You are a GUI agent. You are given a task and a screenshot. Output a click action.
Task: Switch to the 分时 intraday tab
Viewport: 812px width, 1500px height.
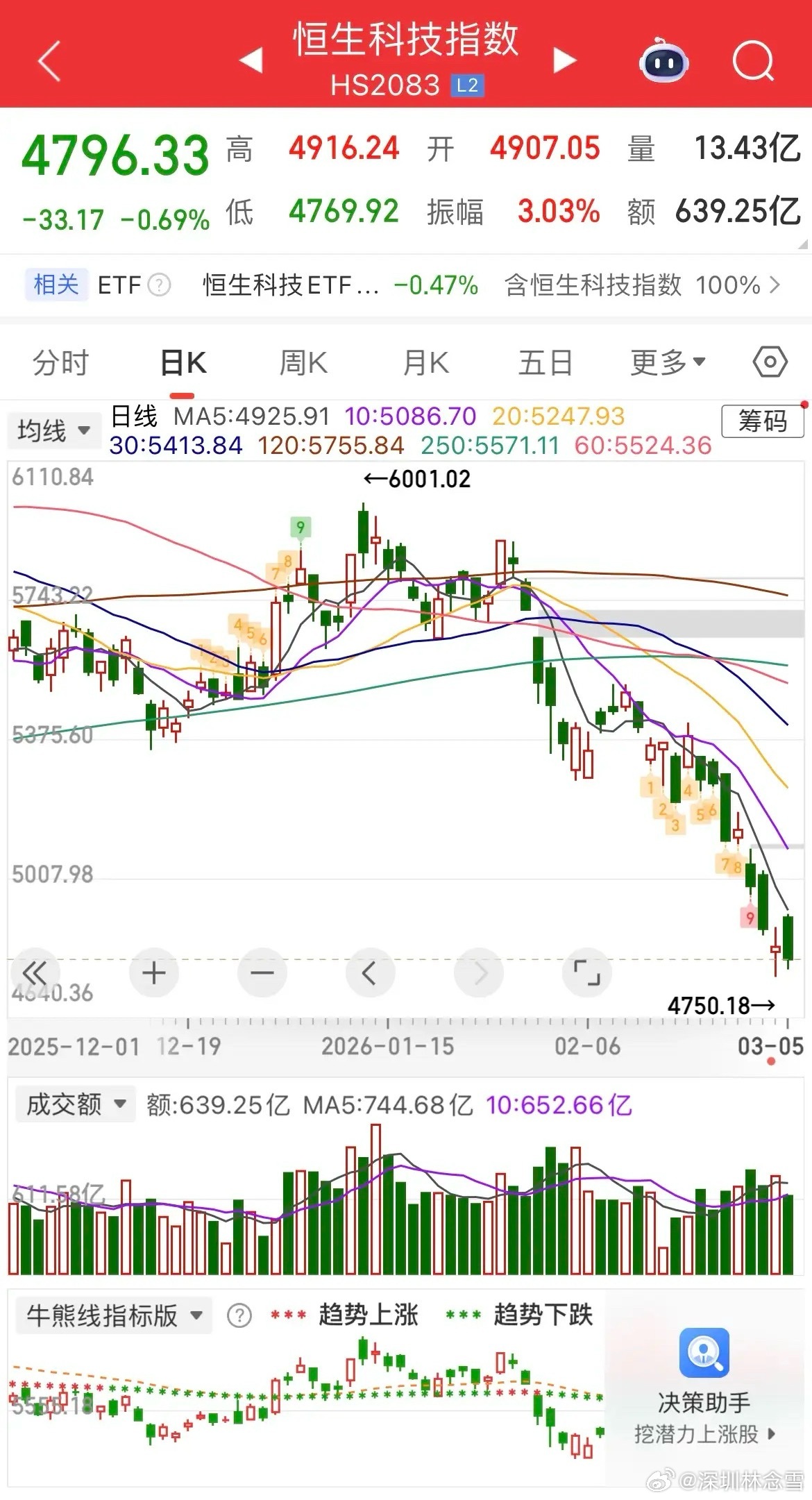(62, 362)
